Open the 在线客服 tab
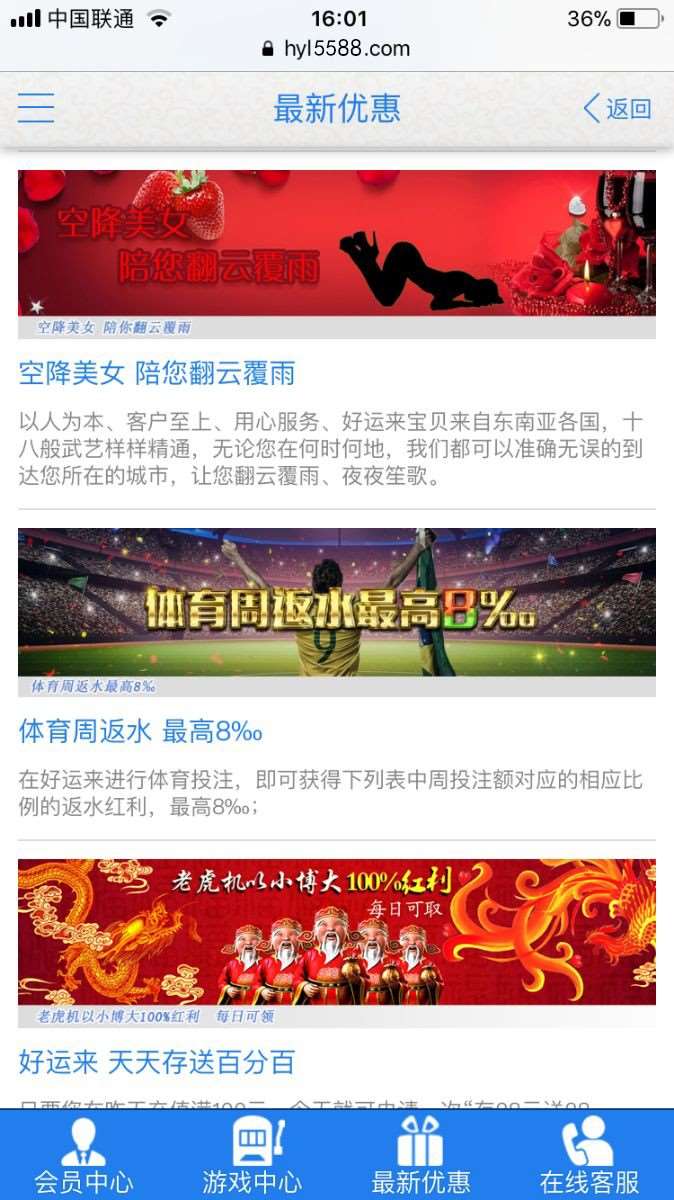The height and width of the screenshot is (1200, 674). coord(589,1156)
